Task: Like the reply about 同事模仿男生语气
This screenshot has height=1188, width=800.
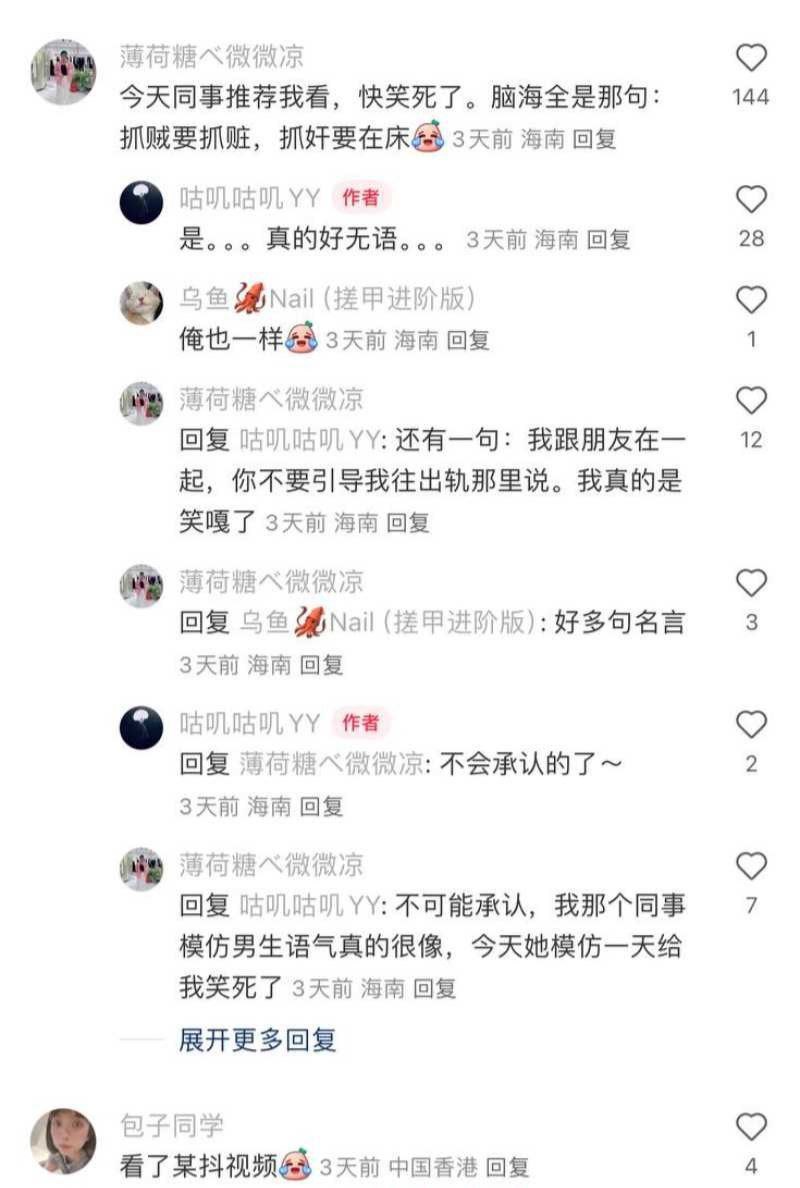Action: 751,866
